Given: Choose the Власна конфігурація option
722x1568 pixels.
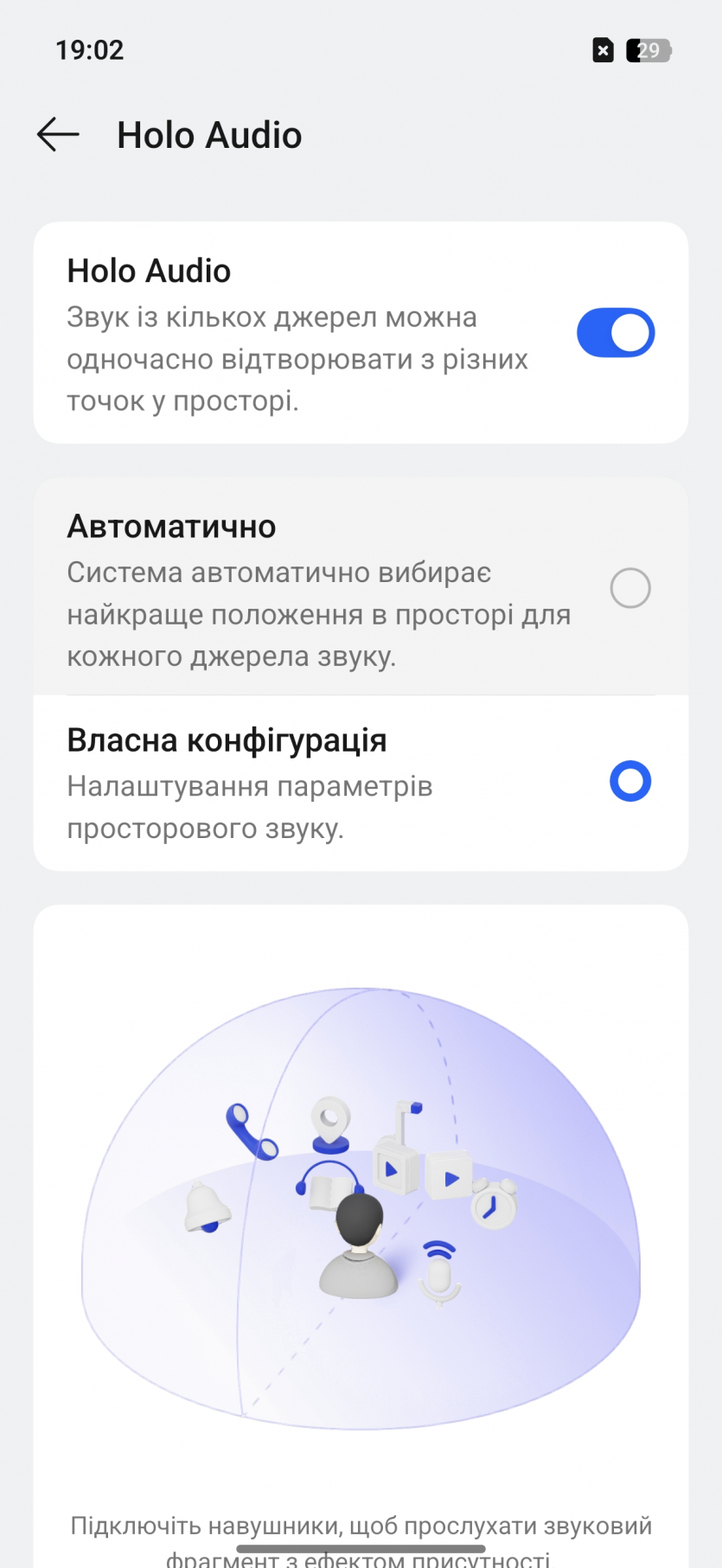Looking at the screenshot, I should pos(629,782).
